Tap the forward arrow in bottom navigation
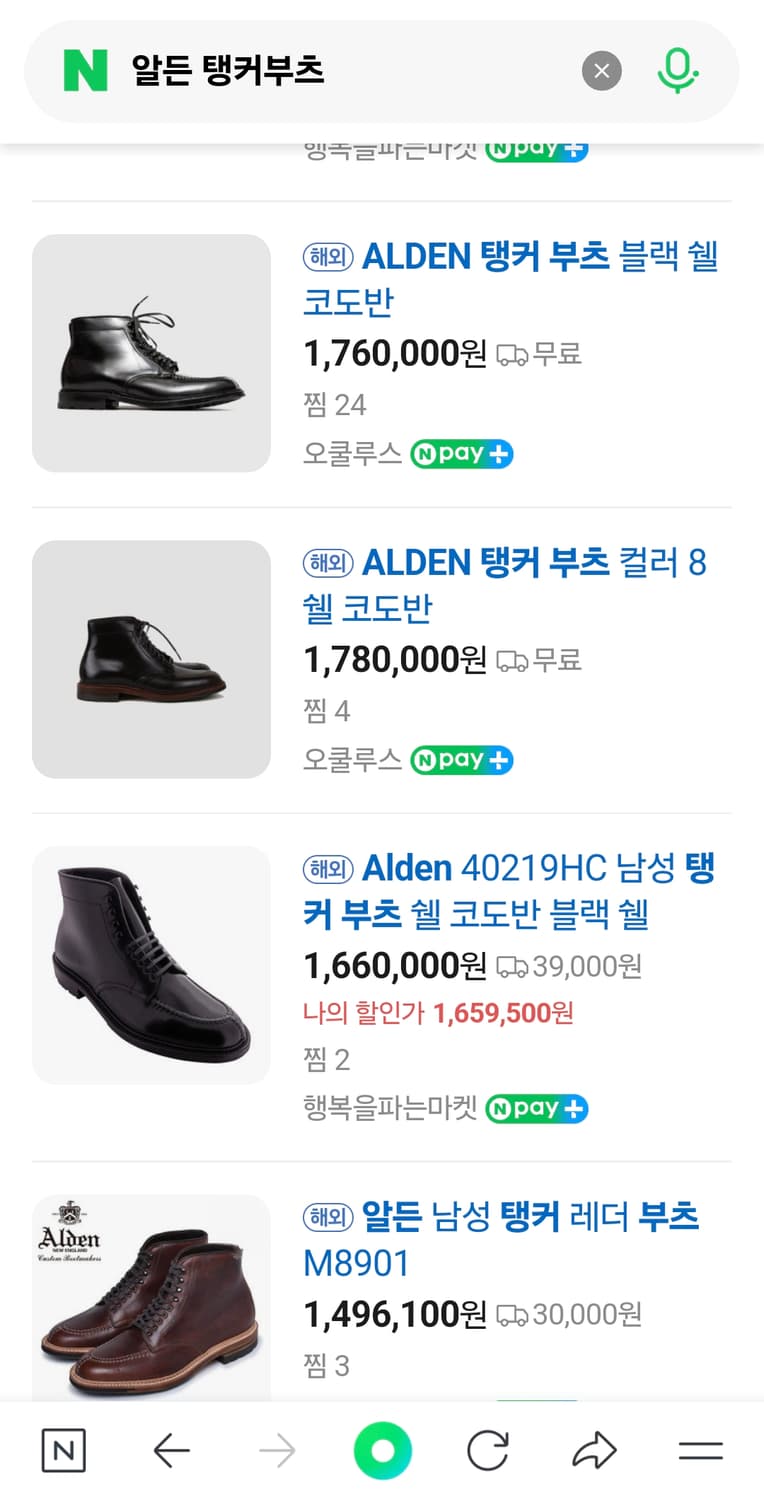 (x=277, y=1449)
